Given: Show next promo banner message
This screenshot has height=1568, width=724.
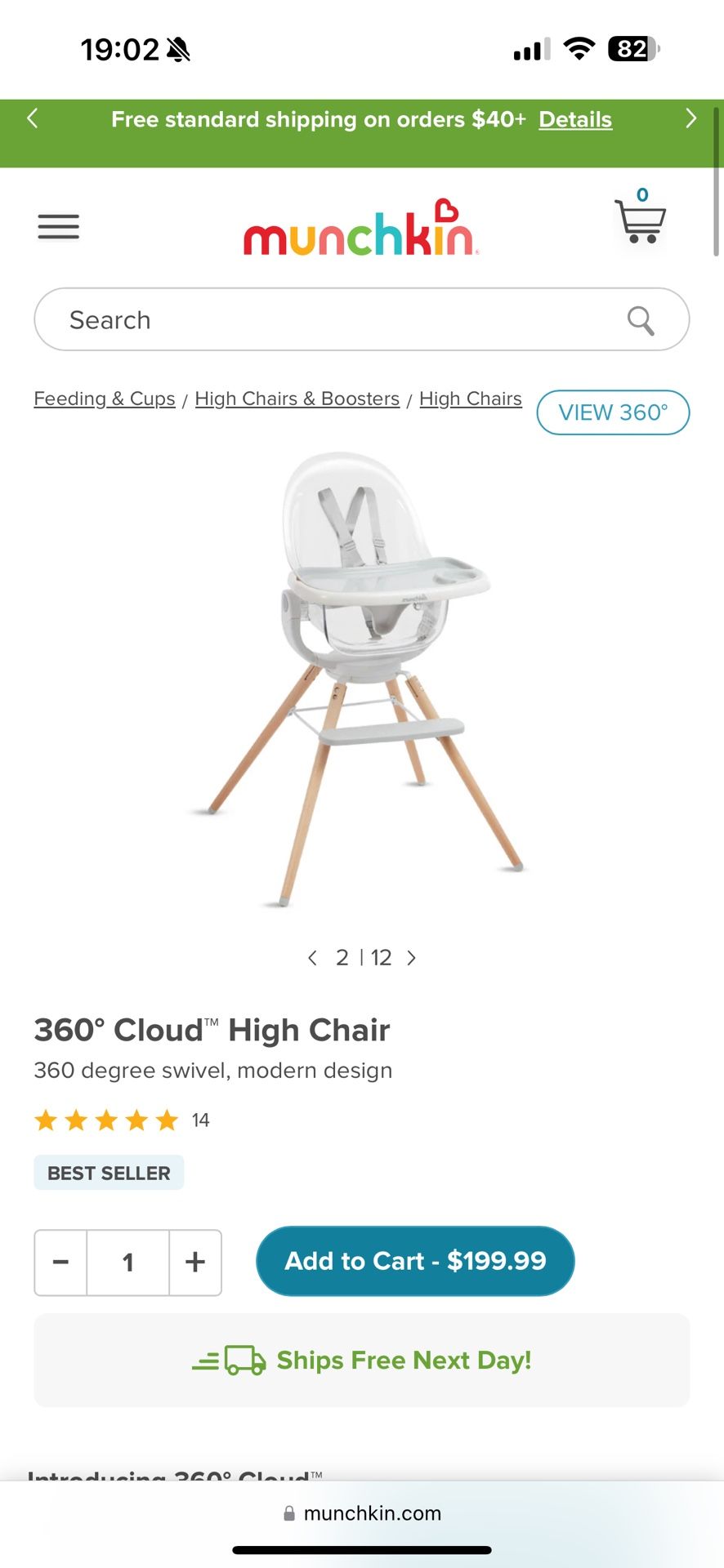Looking at the screenshot, I should pos(690,118).
